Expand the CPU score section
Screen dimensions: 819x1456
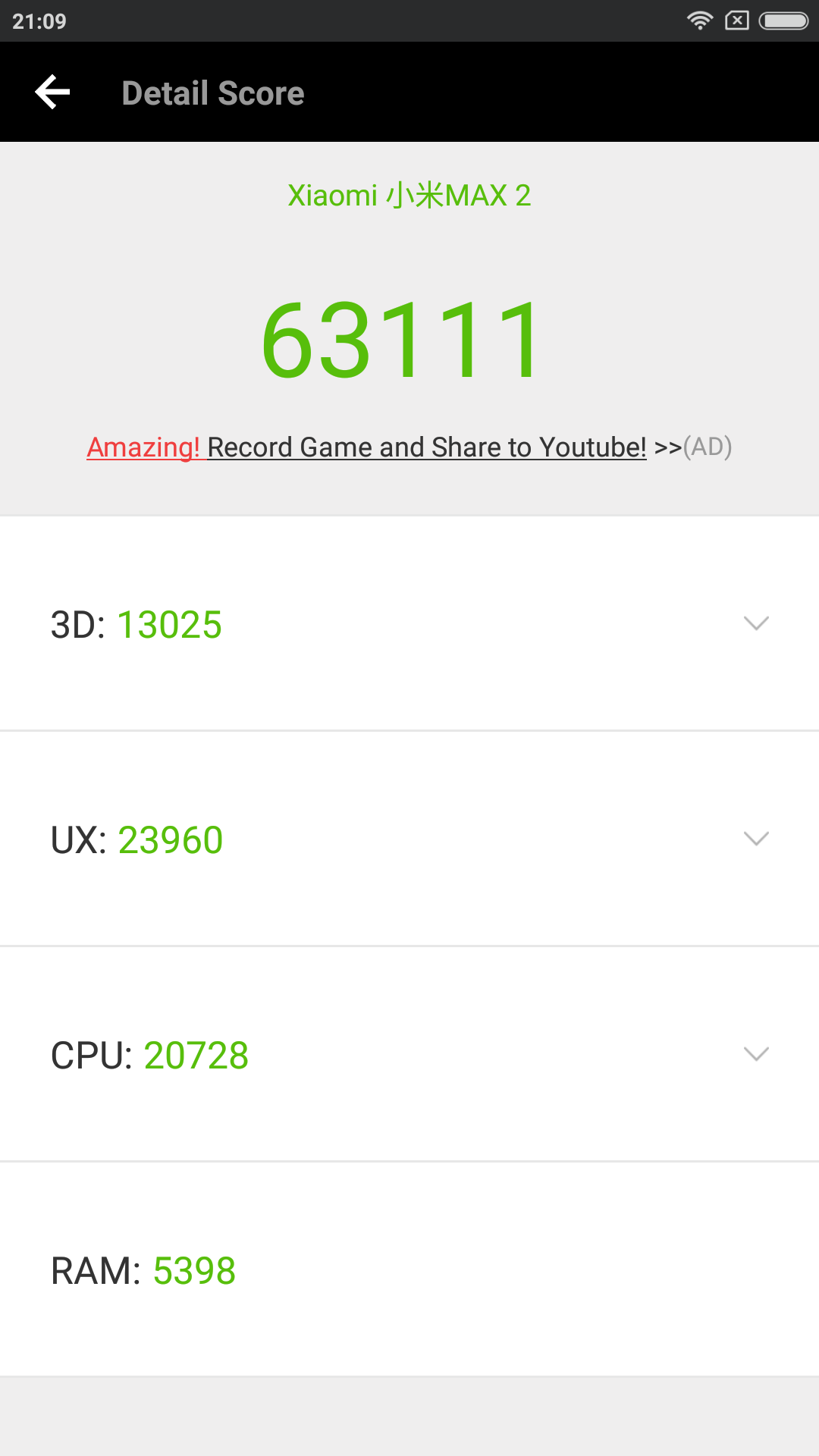(x=756, y=1054)
